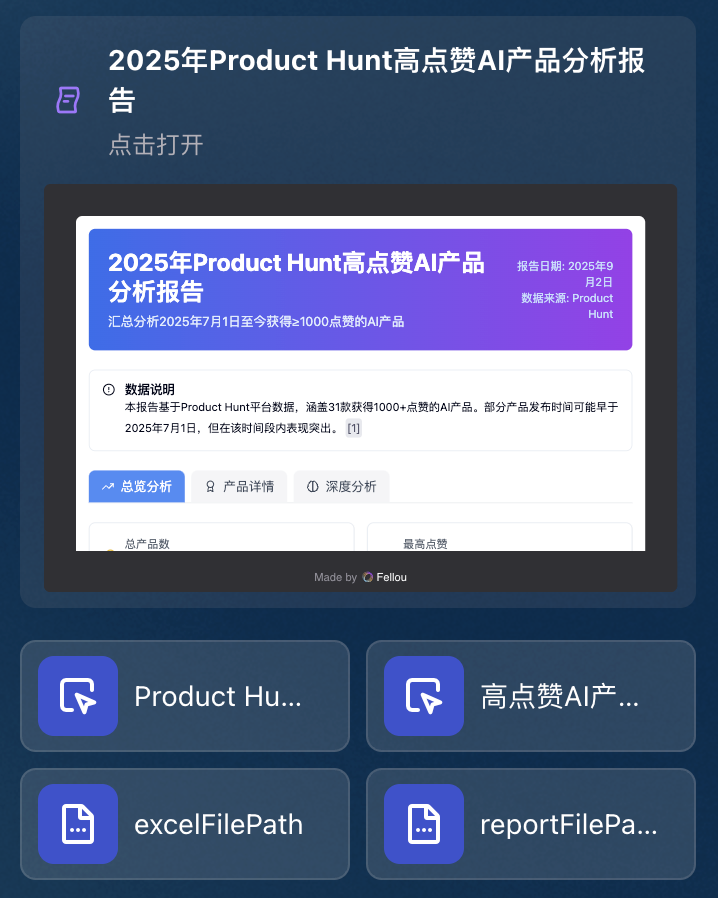The image size is (718, 898).
Task: Open the Product Hu... file chip
Action: [185, 696]
